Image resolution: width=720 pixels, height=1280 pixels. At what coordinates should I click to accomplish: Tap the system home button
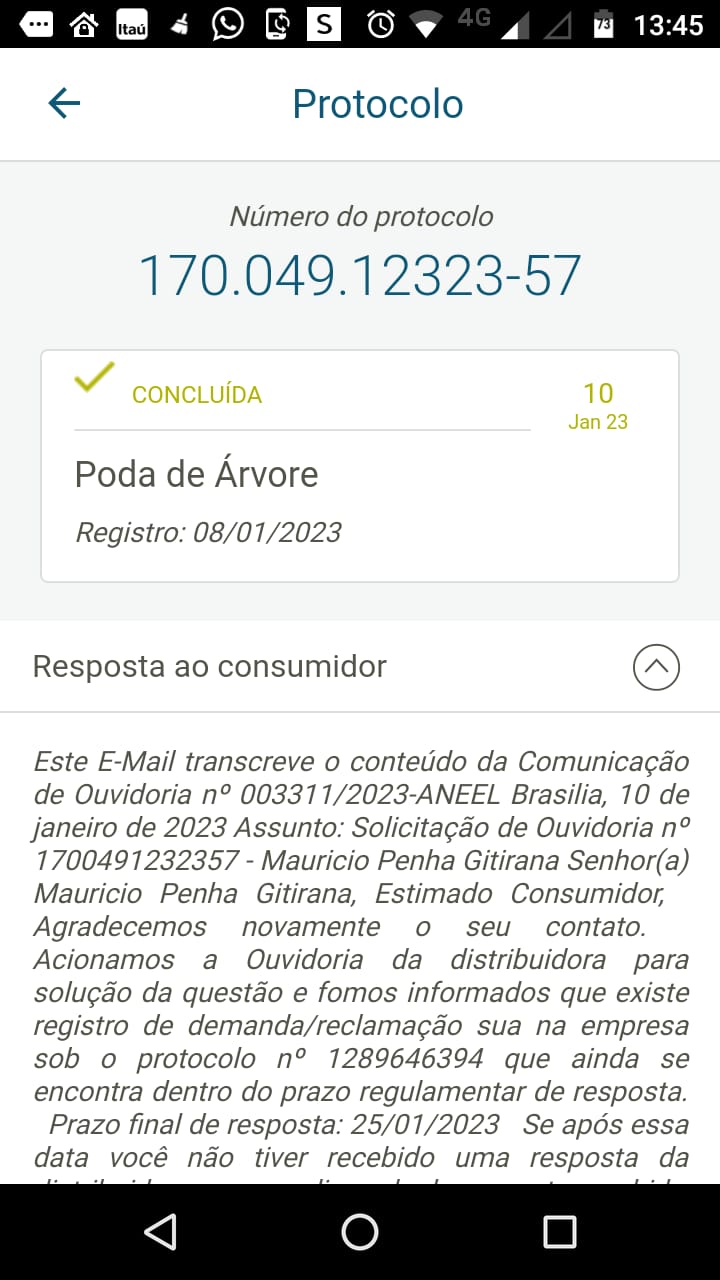(360, 1232)
